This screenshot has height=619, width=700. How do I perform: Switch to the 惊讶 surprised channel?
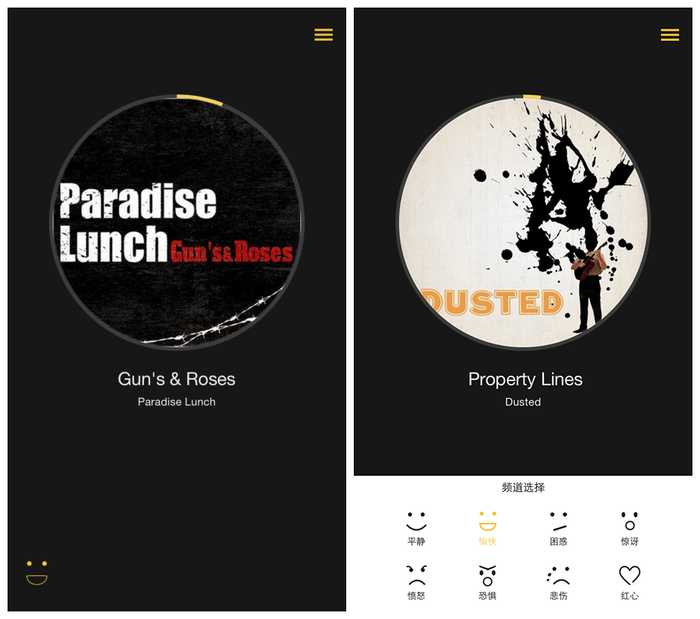629,527
